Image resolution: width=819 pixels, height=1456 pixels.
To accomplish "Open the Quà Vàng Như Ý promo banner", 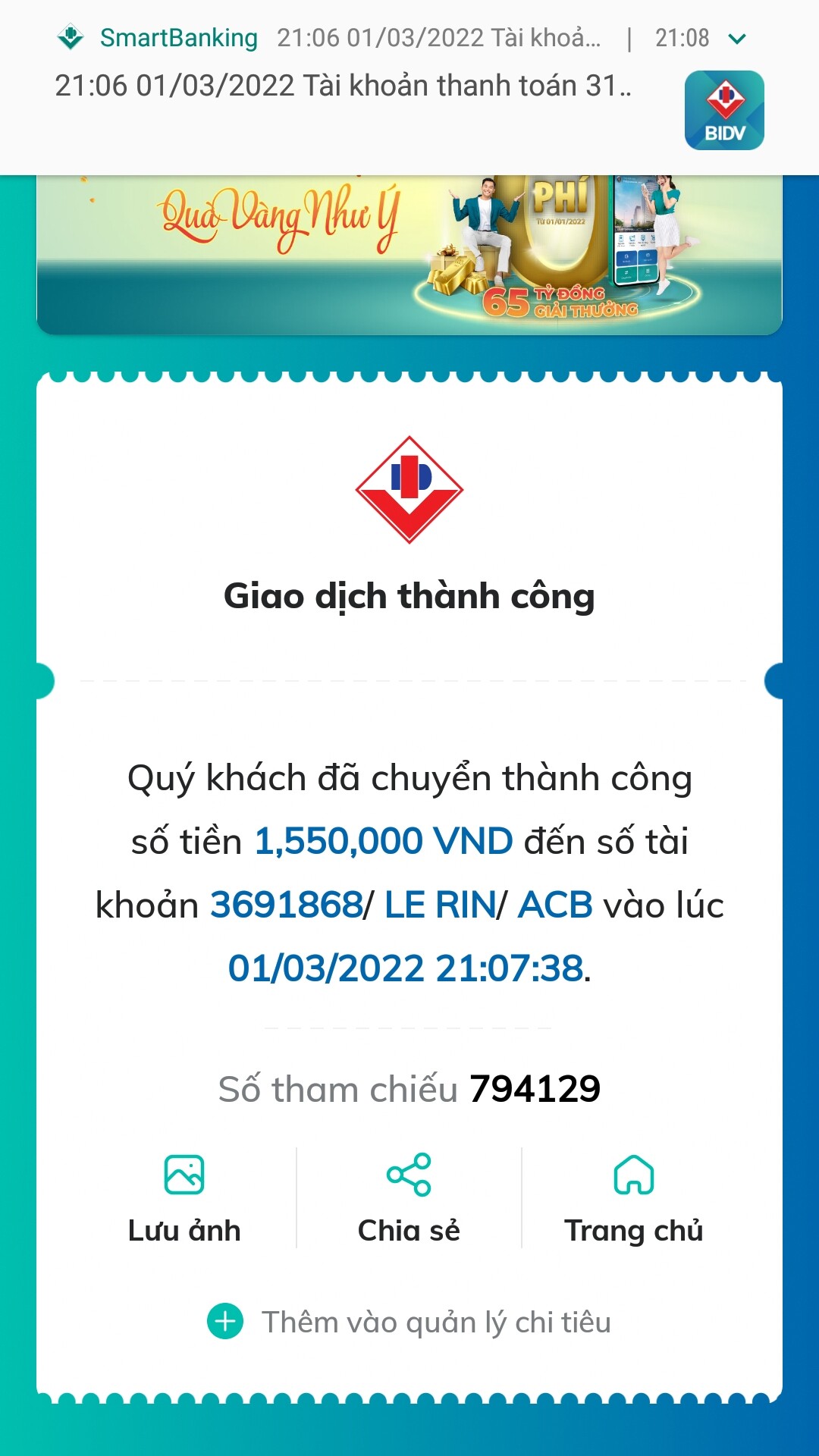I will point(409,256).
